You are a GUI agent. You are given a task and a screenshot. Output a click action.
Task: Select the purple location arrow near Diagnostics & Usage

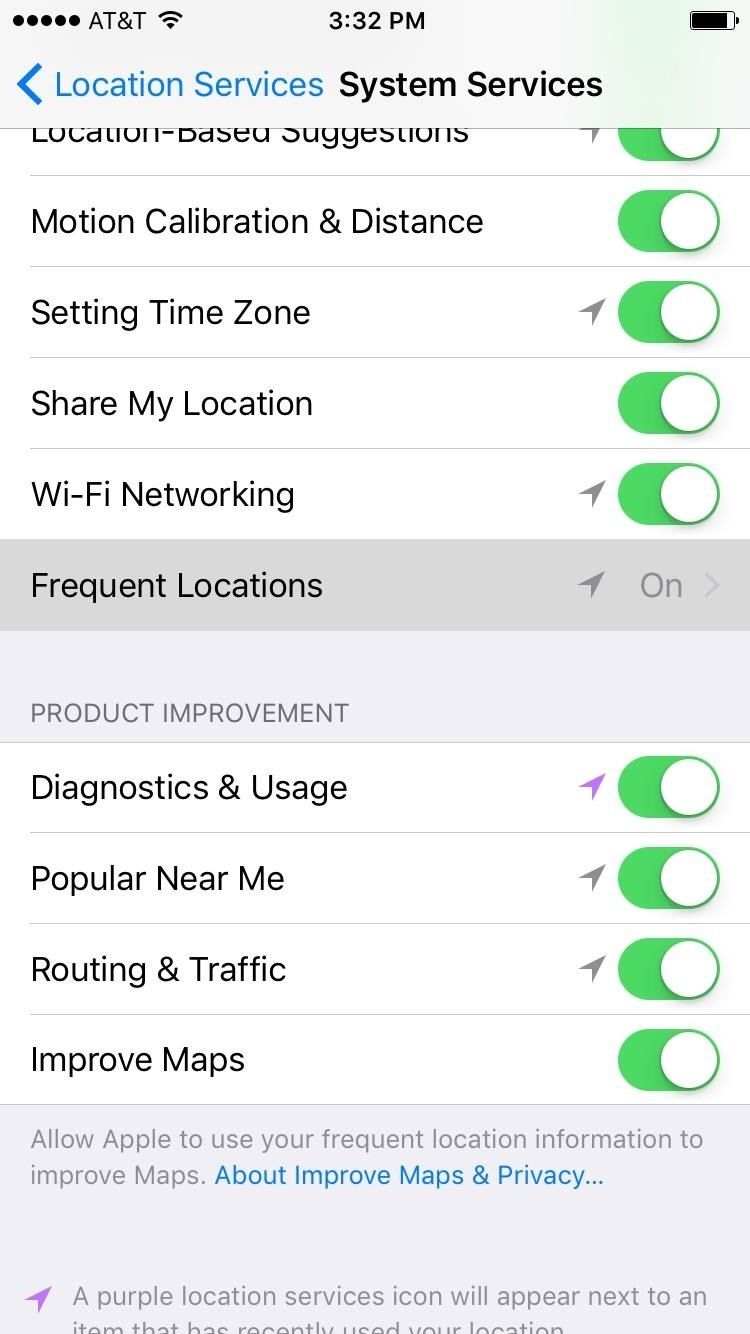click(x=591, y=787)
